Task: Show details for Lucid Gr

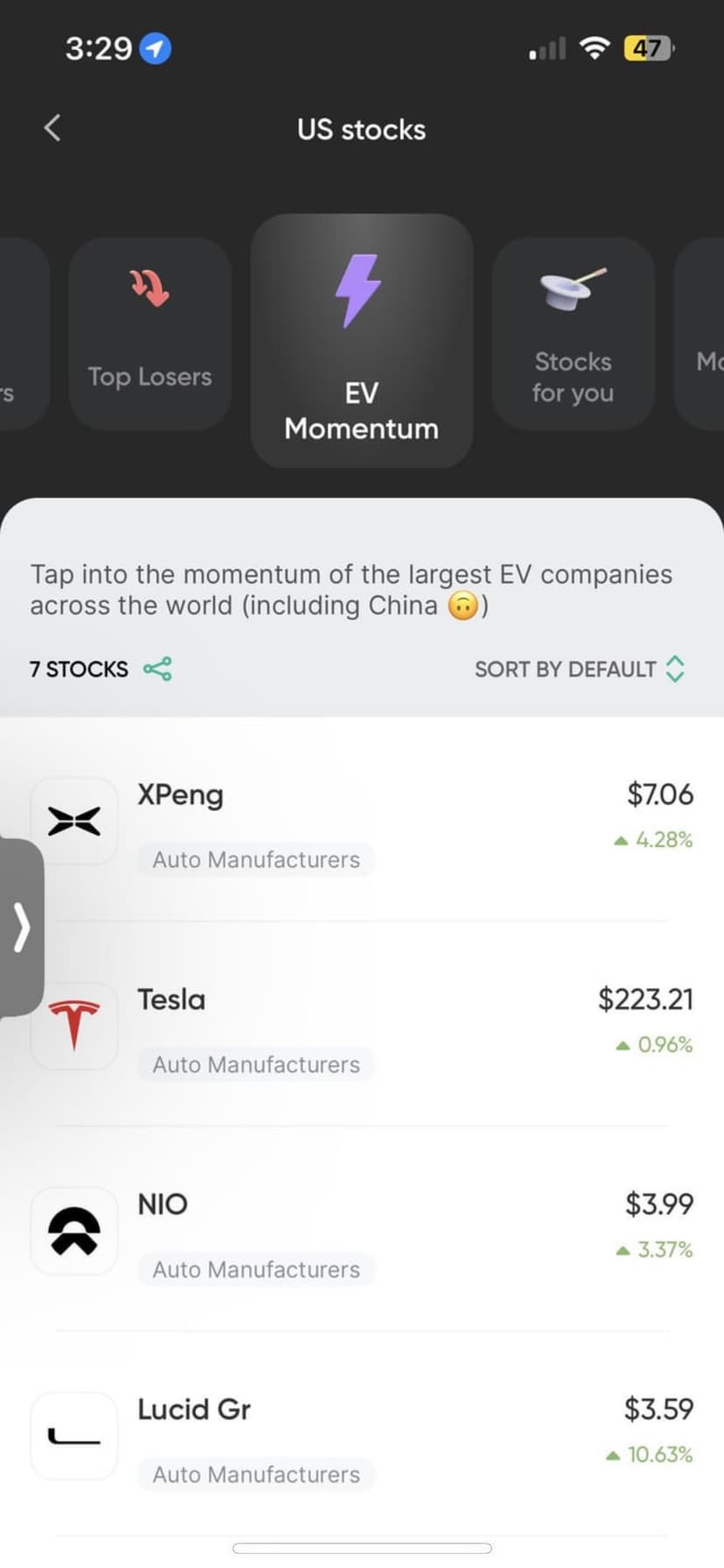Action: [x=362, y=1435]
